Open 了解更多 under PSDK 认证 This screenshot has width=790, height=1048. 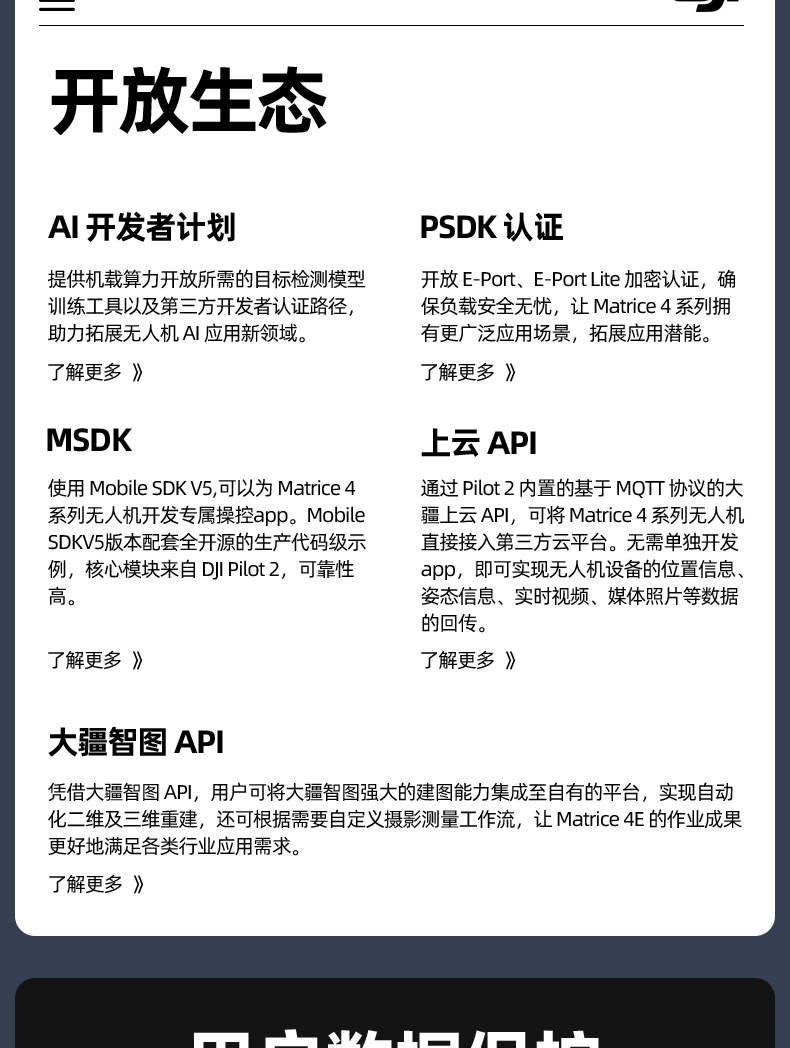[469, 372]
